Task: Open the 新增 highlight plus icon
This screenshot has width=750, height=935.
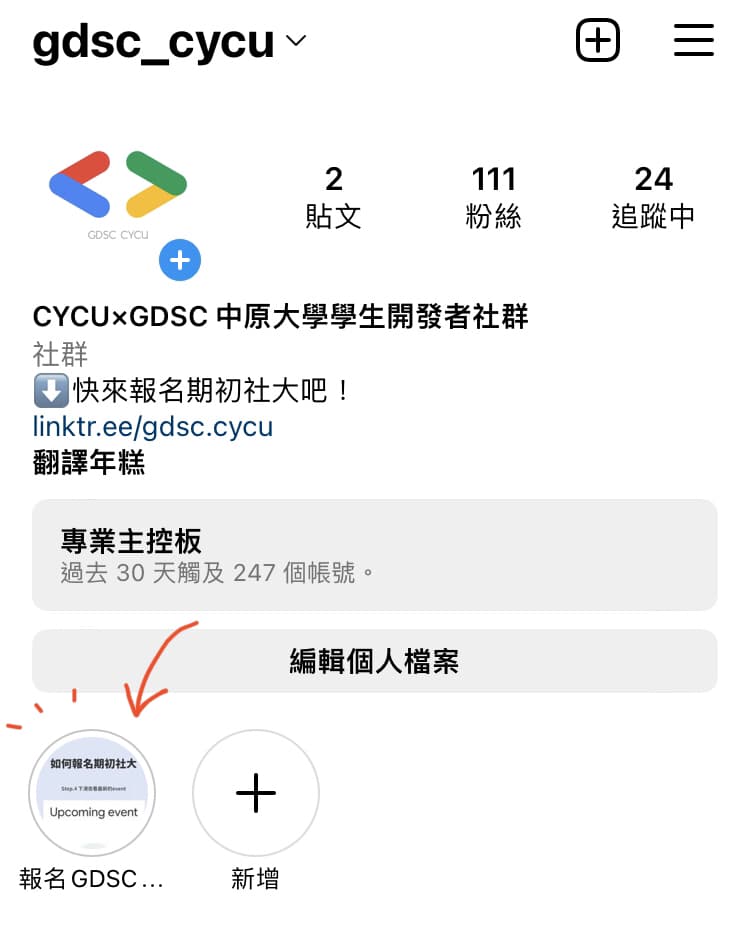Action: 256,793
